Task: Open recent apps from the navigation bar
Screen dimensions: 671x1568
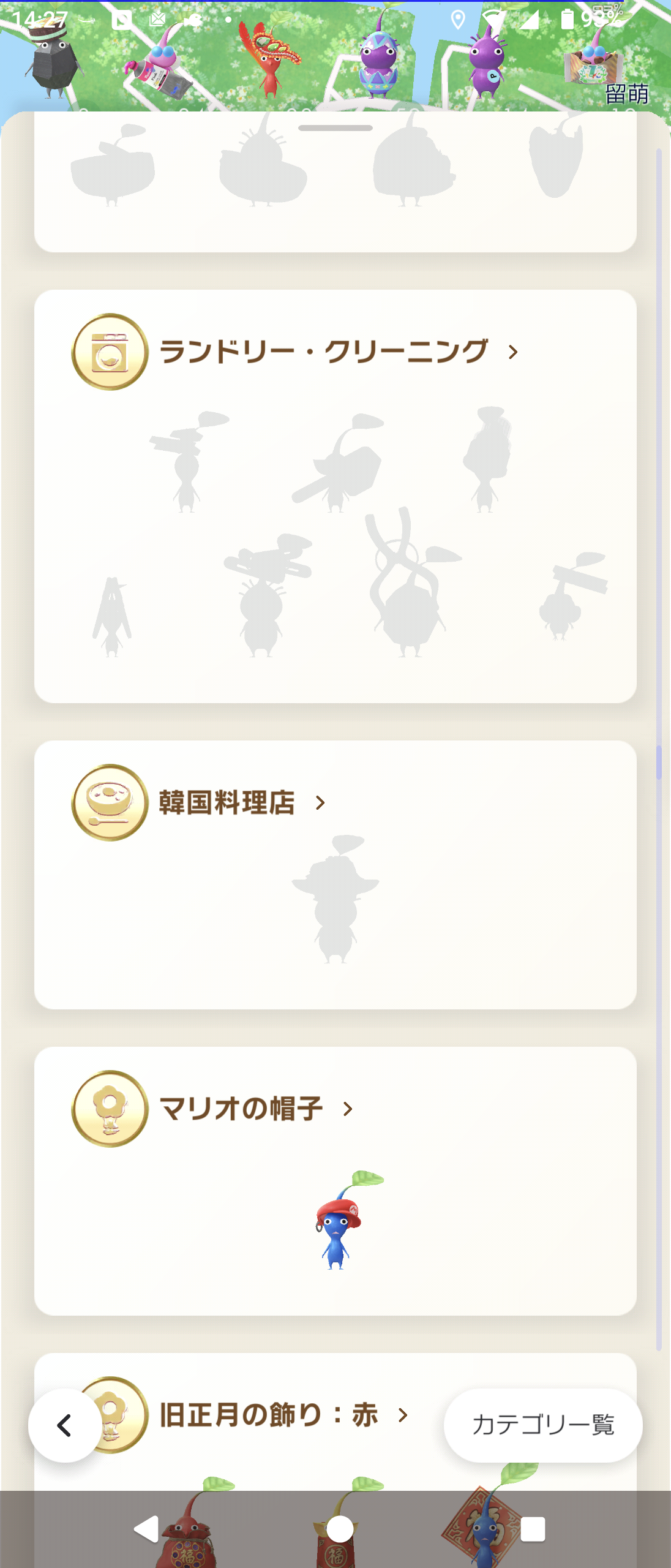Action: pos(532,1529)
